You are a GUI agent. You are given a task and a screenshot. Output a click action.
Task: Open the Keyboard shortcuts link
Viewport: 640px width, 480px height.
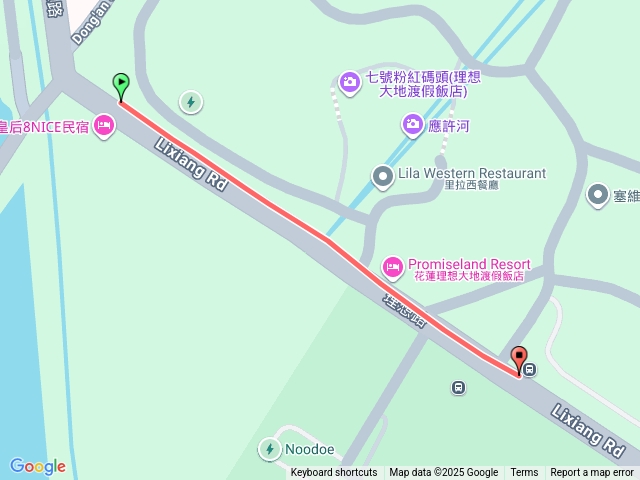[x=334, y=473]
